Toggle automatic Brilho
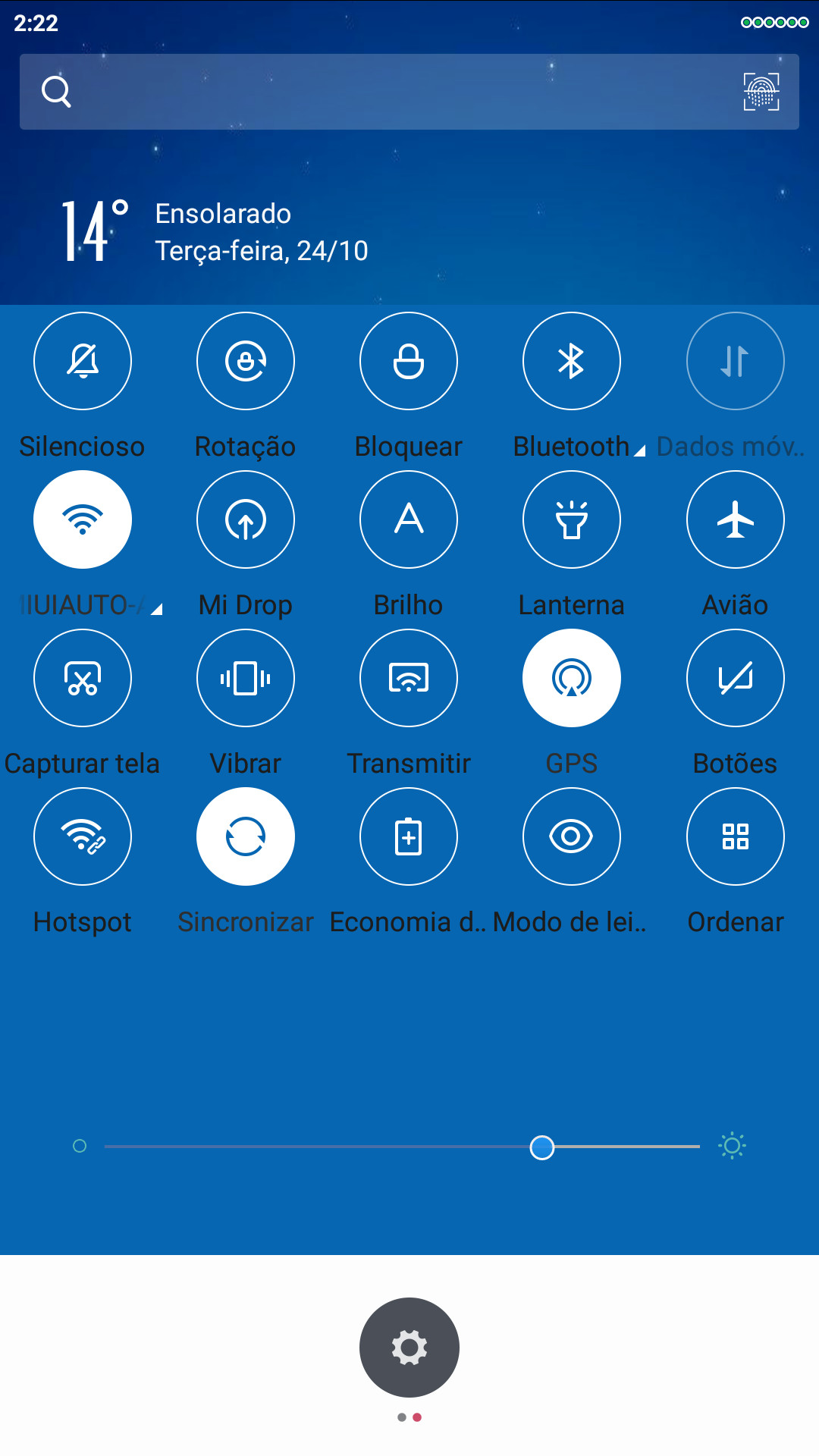 click(409, 519)
